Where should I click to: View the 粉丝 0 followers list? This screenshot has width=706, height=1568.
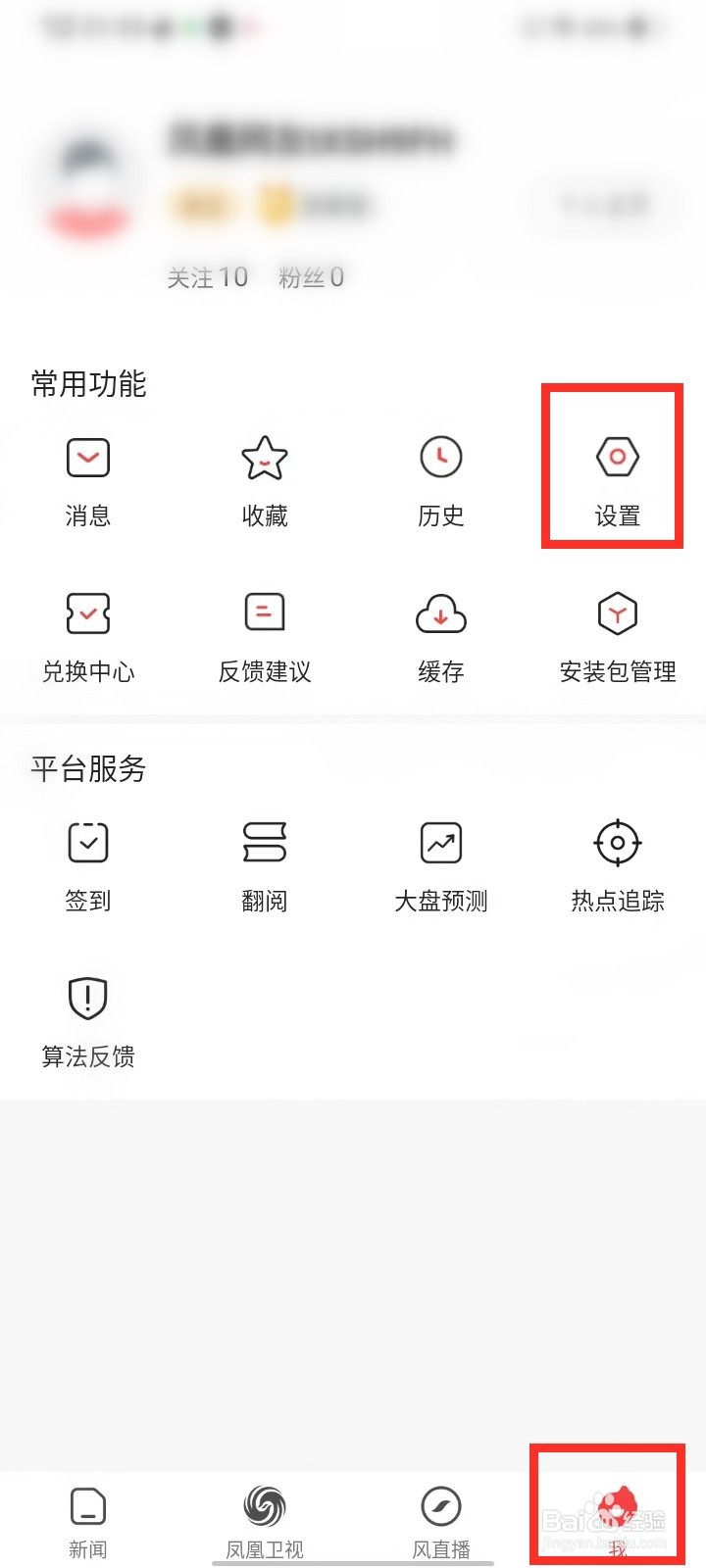click(312, 277)
